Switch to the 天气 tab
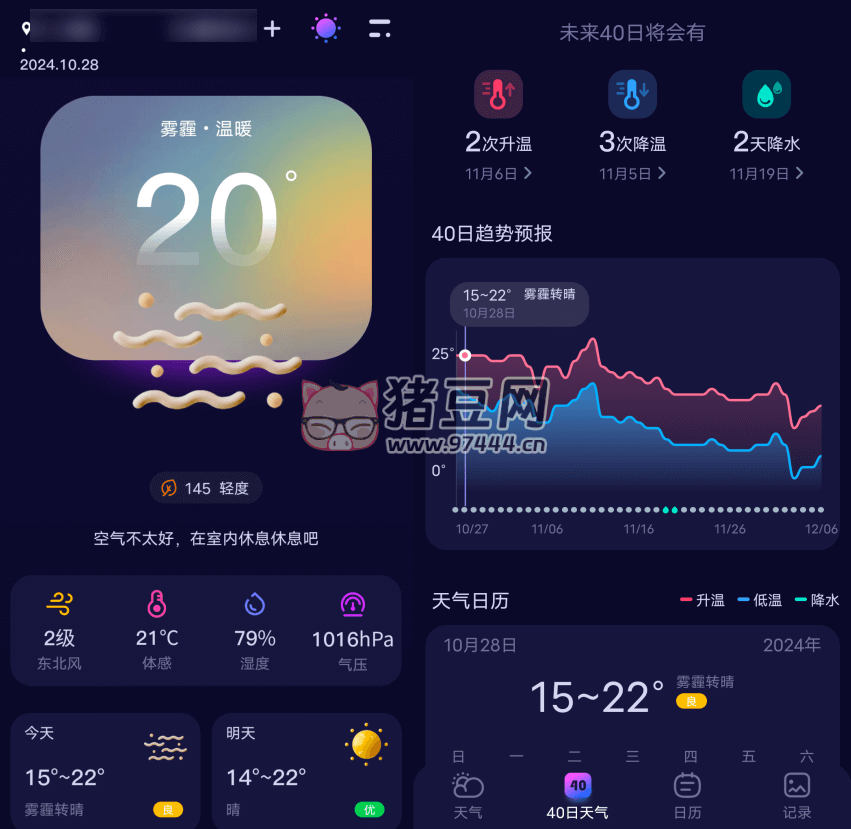The width and height of the screenshot is (851, 829). (468, 796)
